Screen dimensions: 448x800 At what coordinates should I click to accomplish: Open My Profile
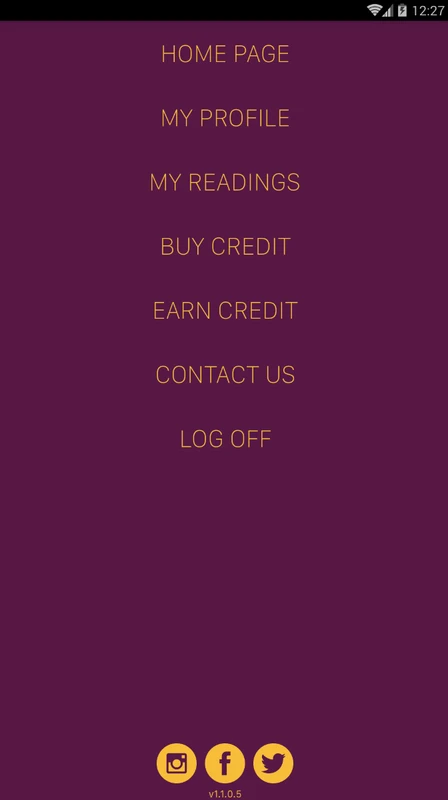(225, 118)
